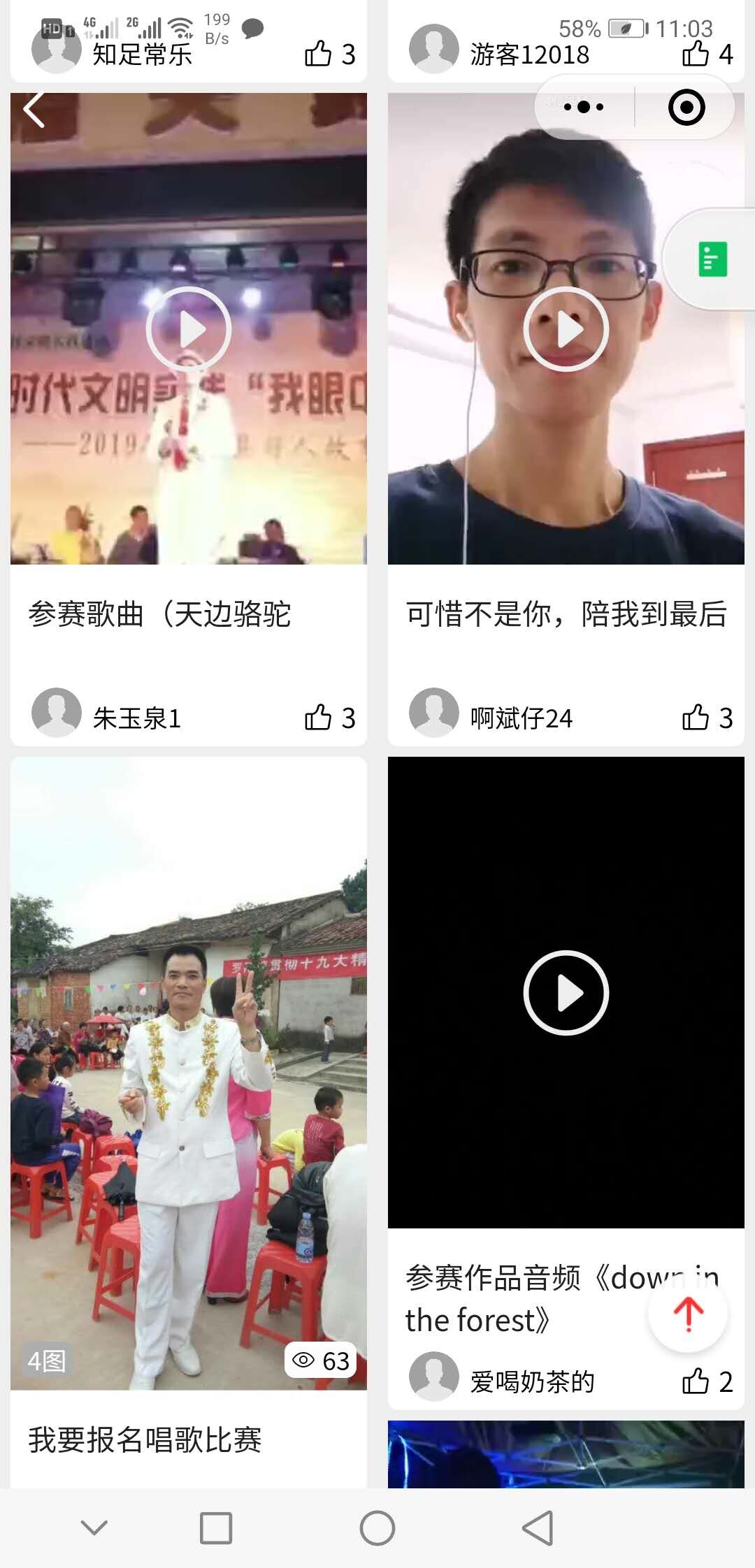
Task: Go back using the top-left arrow
Action: pos(34,110)
